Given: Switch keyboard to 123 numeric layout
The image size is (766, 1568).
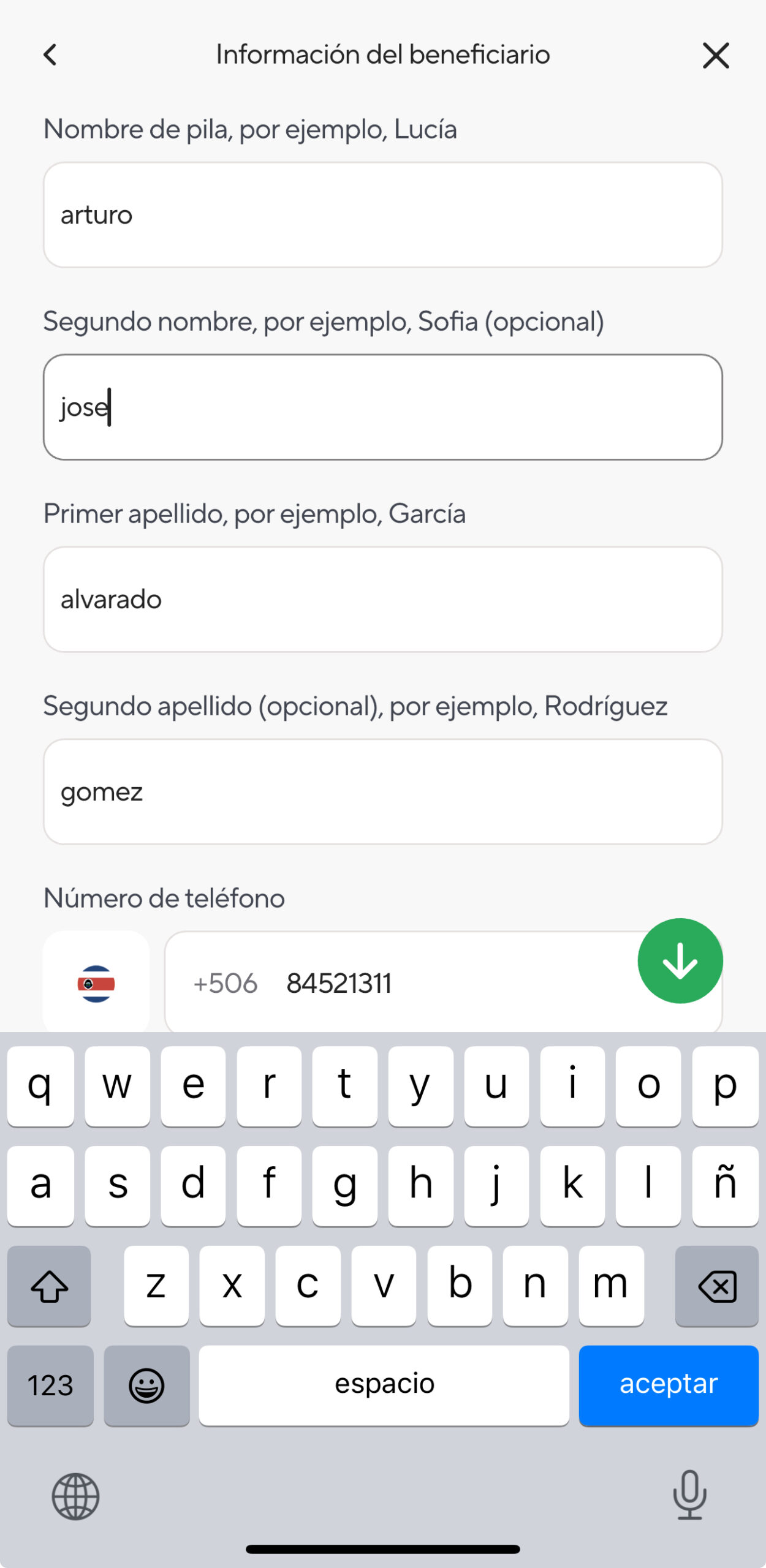Looking at the screenshot, I should tap(50, 1385).
